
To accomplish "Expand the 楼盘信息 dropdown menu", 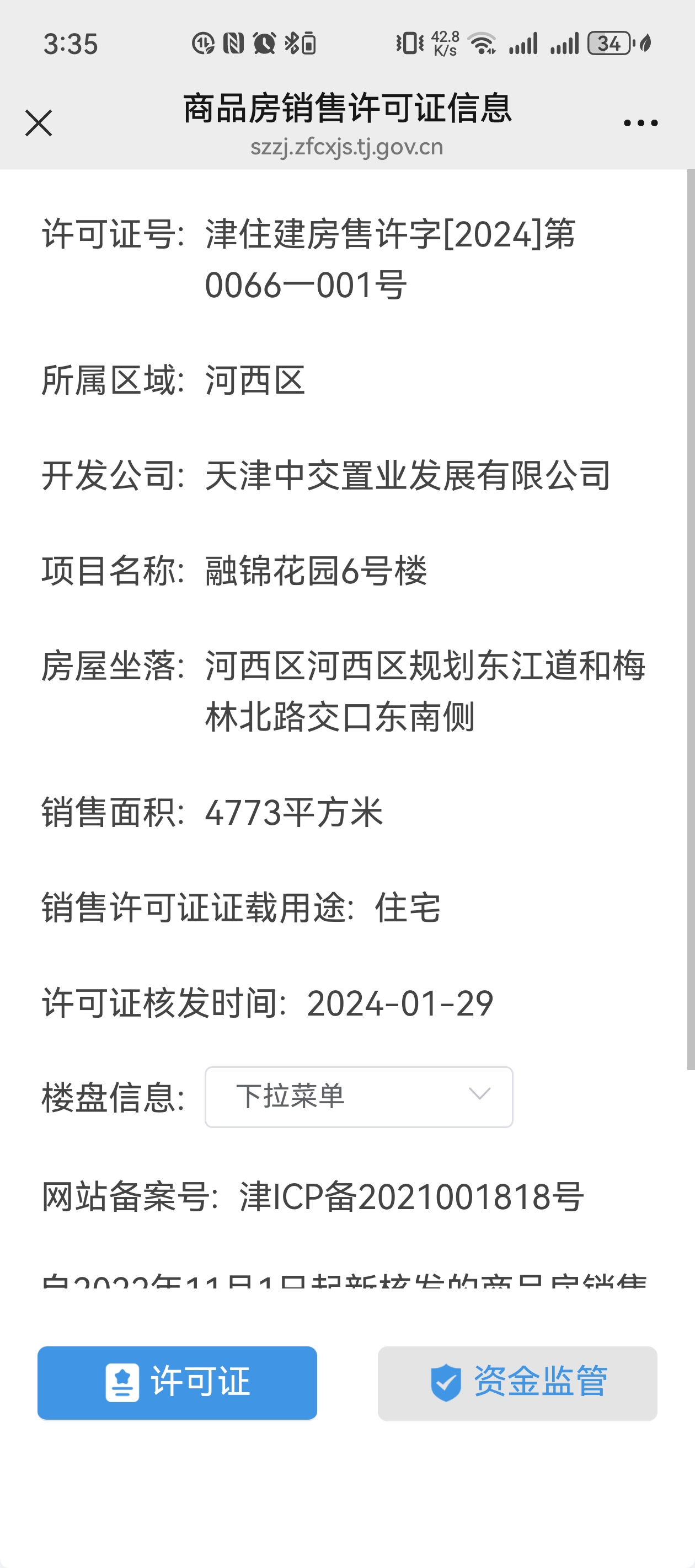I will coord(359,1096).
